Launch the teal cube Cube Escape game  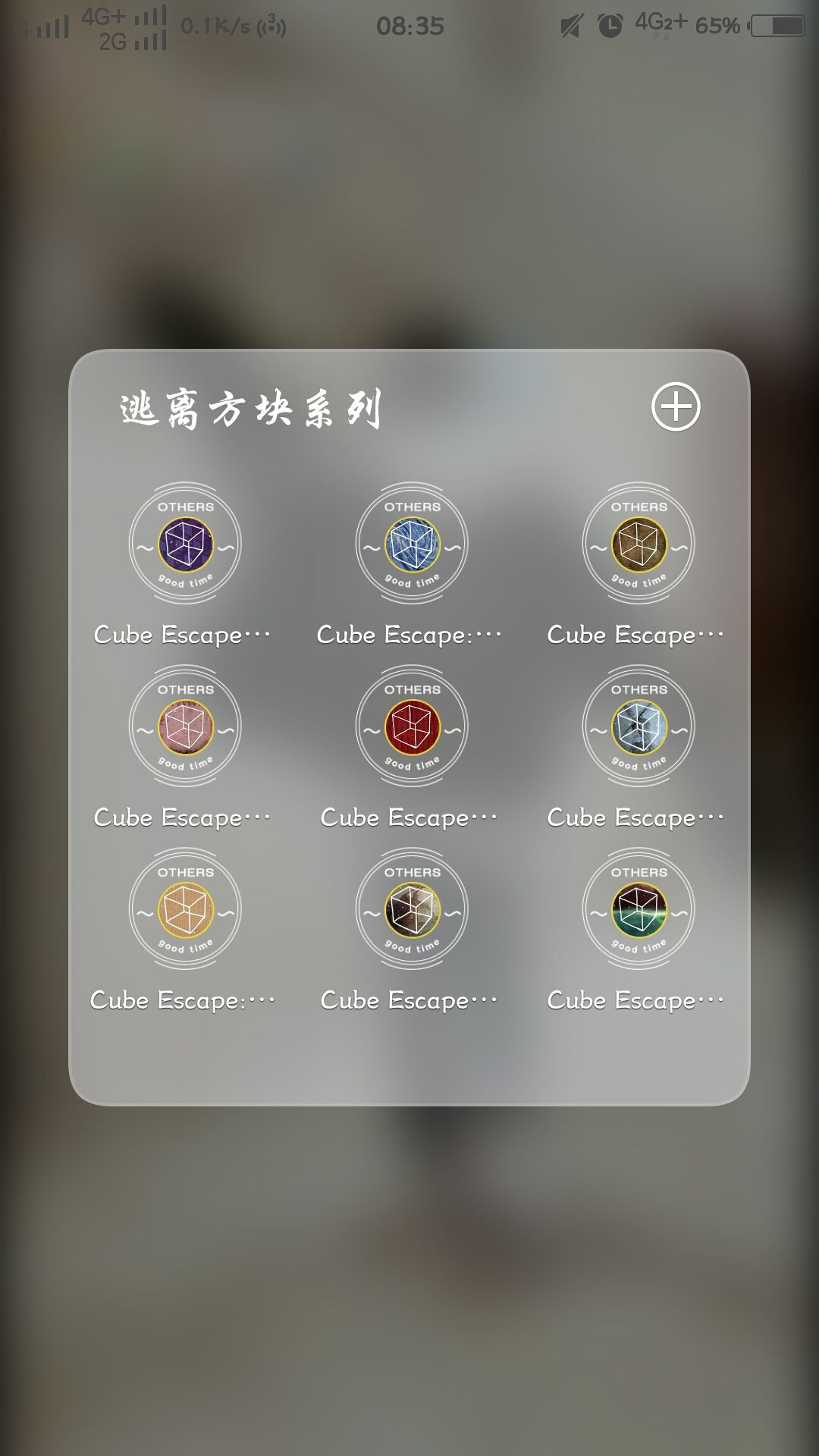(638, 908)
